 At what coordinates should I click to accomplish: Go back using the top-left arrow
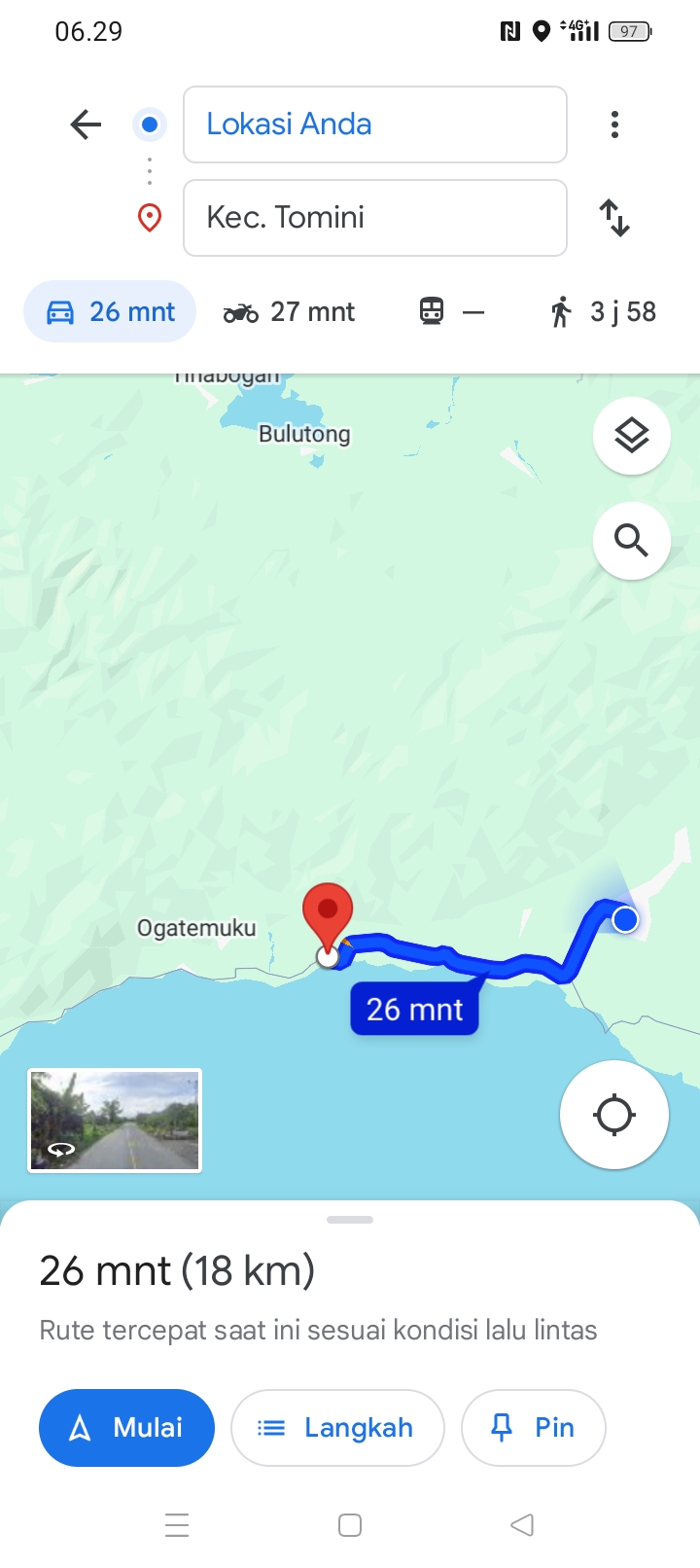pyautogui.click(x=86, y=125)
